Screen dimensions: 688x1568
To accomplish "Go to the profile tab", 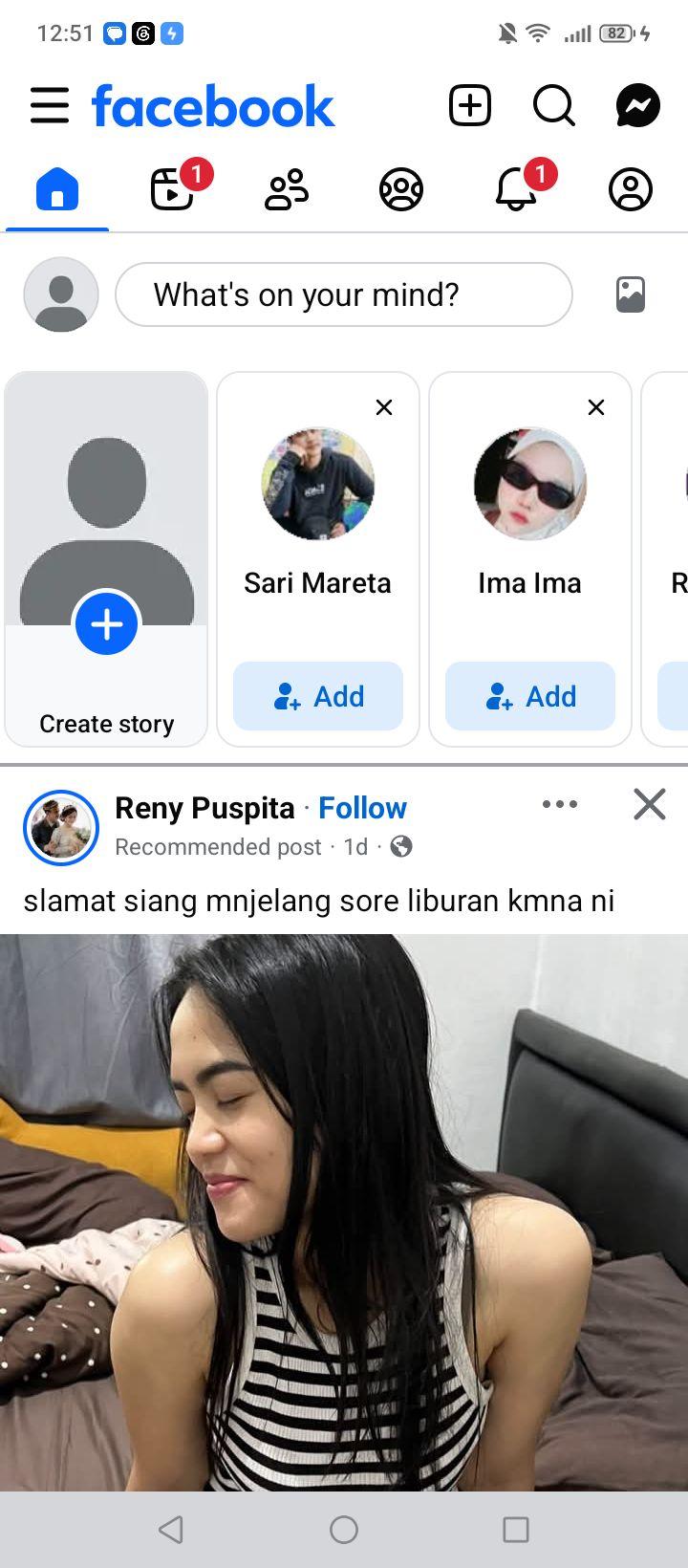I will pos(631,189).
